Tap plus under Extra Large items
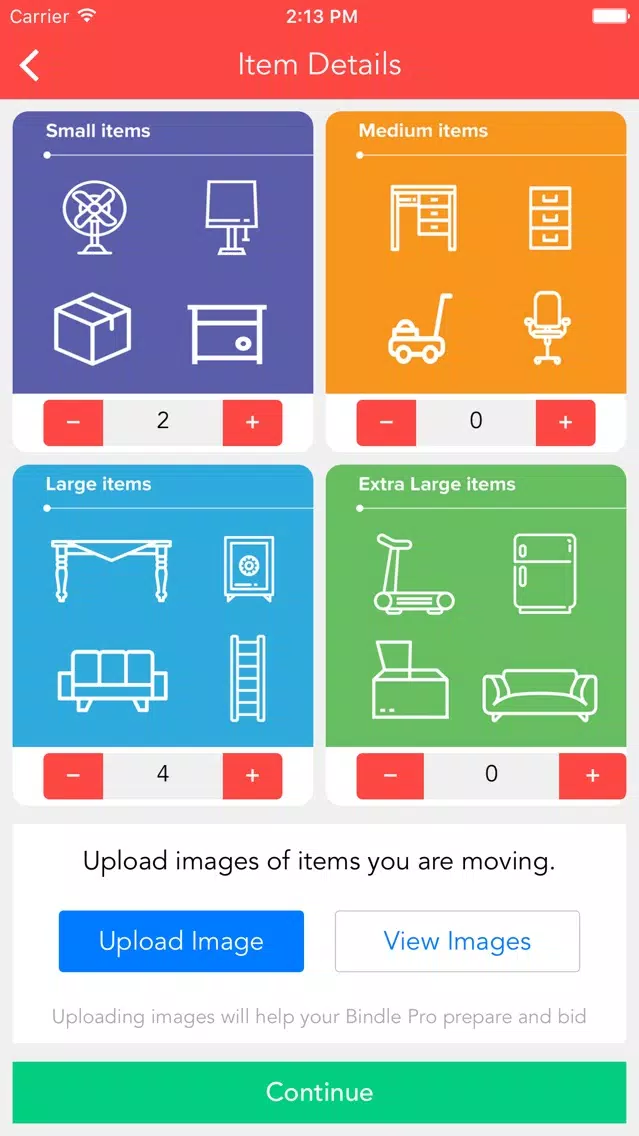639x1136 pixels. [593, 776]
